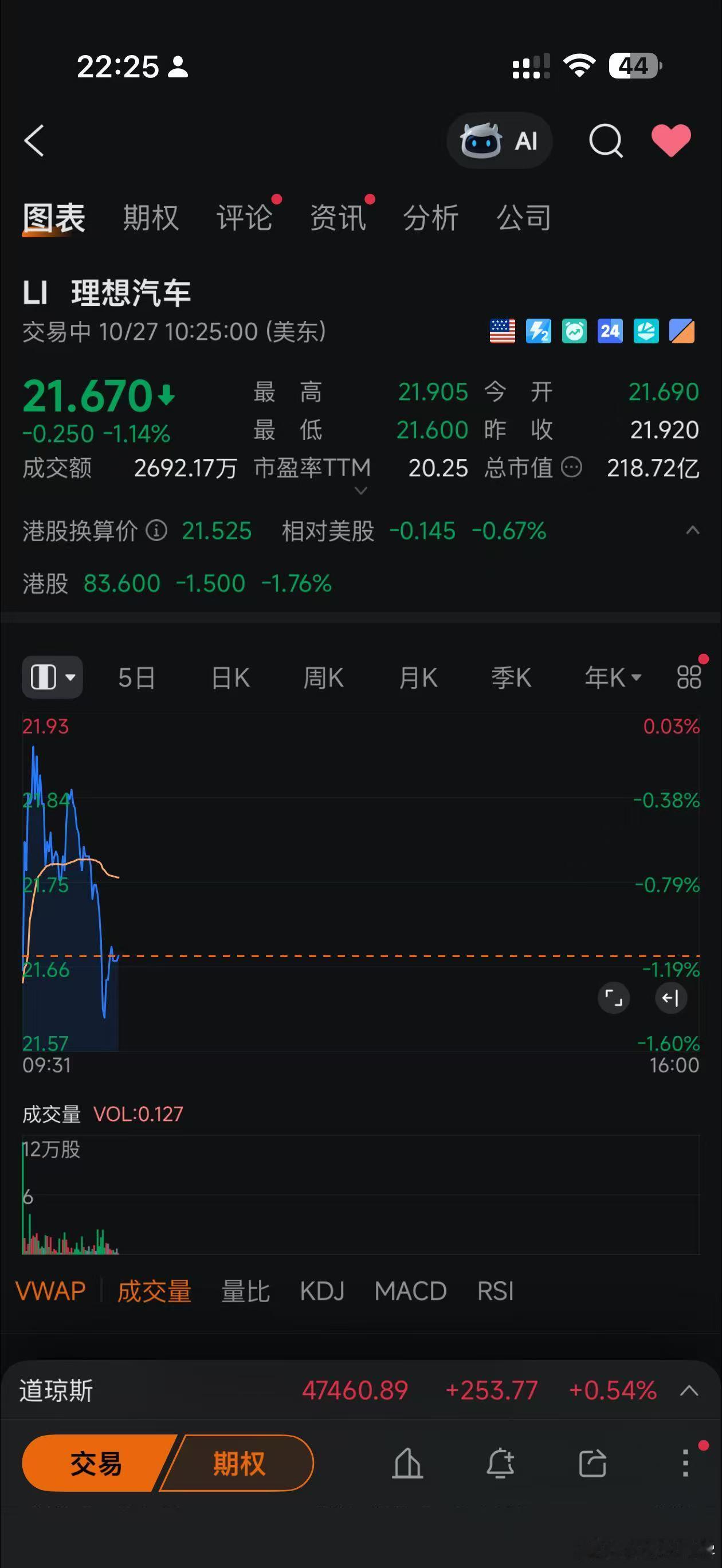Switch to the 期权 top tab
The height and width of the screenshot is (1568, 722).
coord(151,217)
